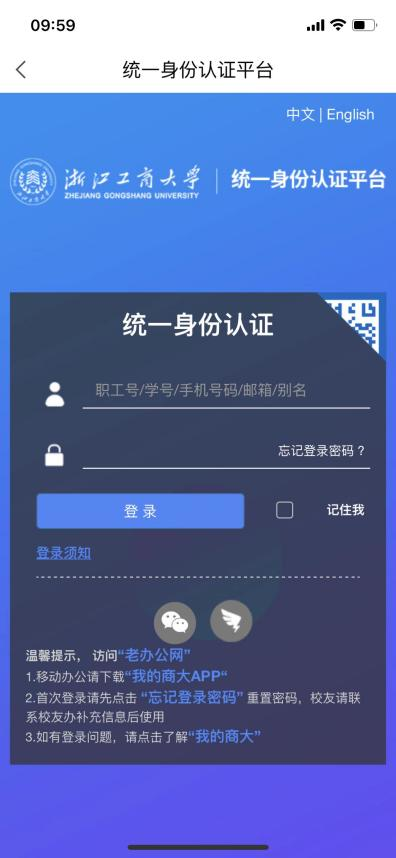Log in with WeChat icon
This screenshot has height=858, width=396.
point(175,622)
